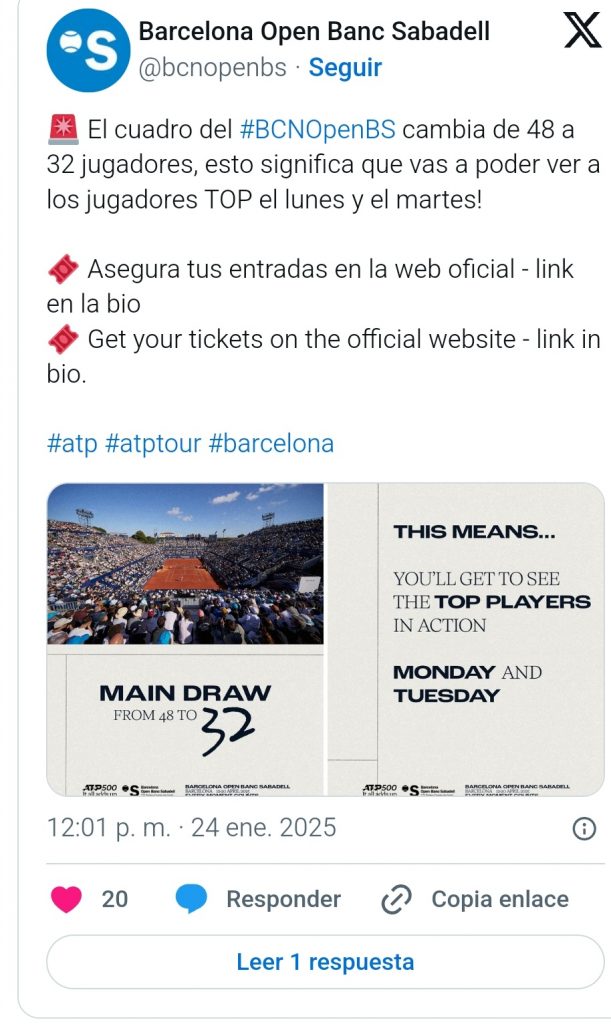Tap Leer 1 respuesta
The width and height of the screenshot is (611, 1024).
point(325,962)
